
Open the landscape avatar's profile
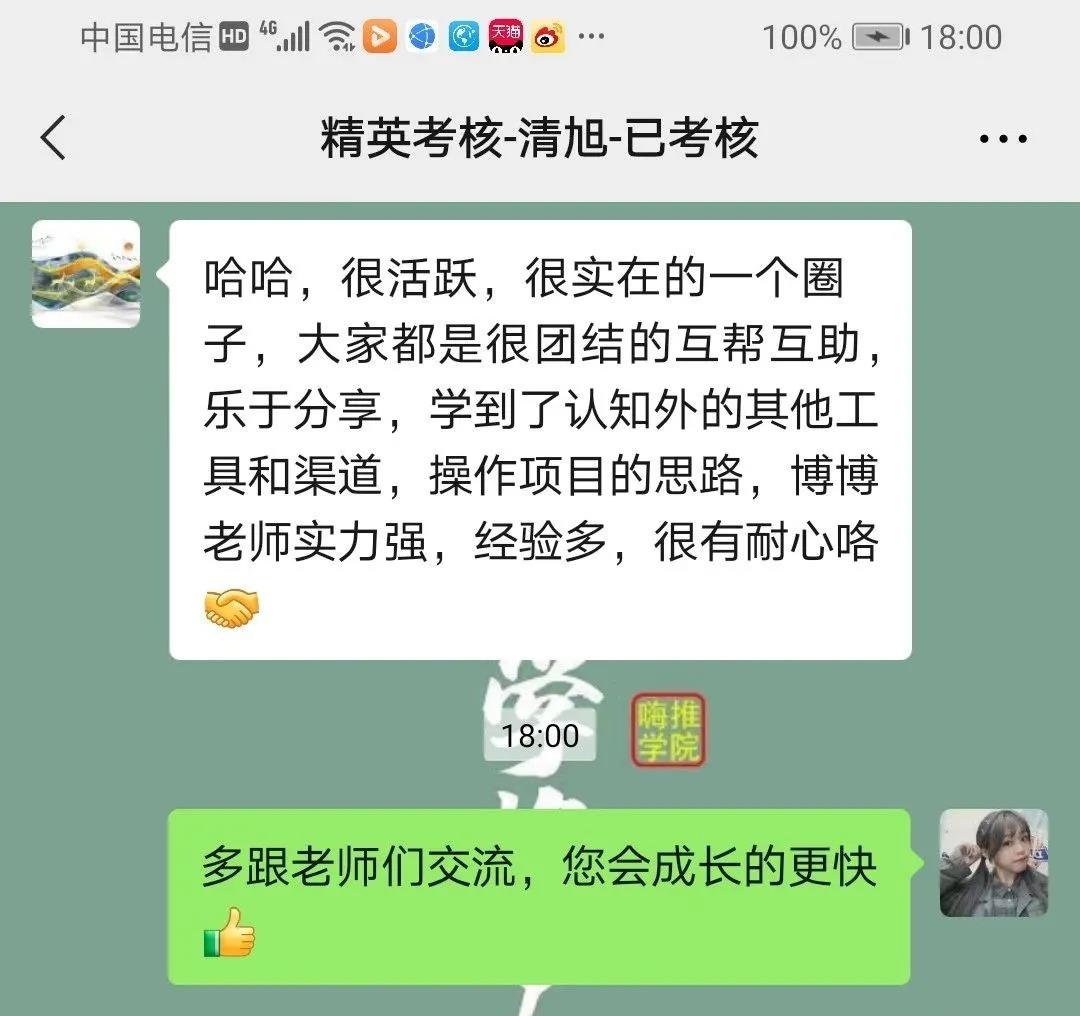[86, 274]
